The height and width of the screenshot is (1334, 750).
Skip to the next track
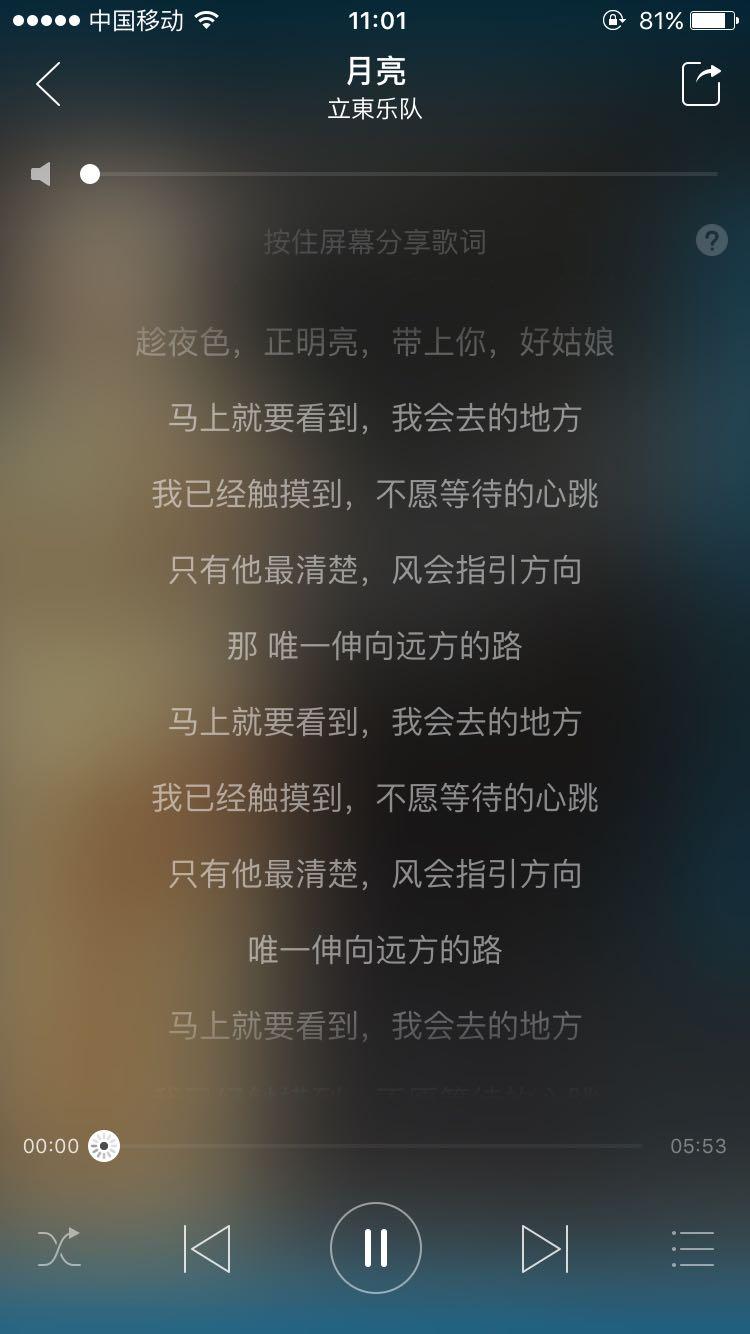point(544,1248)
